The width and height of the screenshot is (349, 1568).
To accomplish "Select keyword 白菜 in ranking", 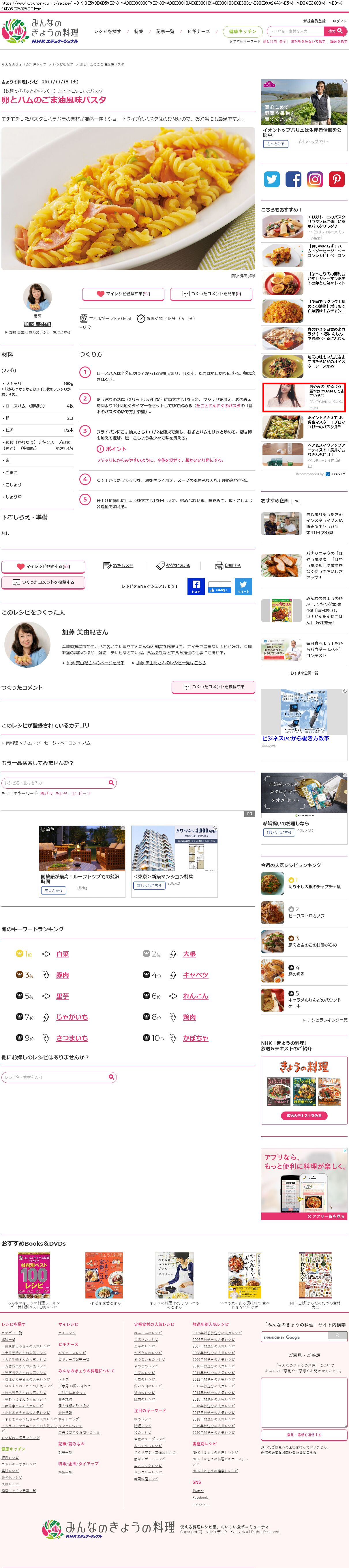I will 63,954.
